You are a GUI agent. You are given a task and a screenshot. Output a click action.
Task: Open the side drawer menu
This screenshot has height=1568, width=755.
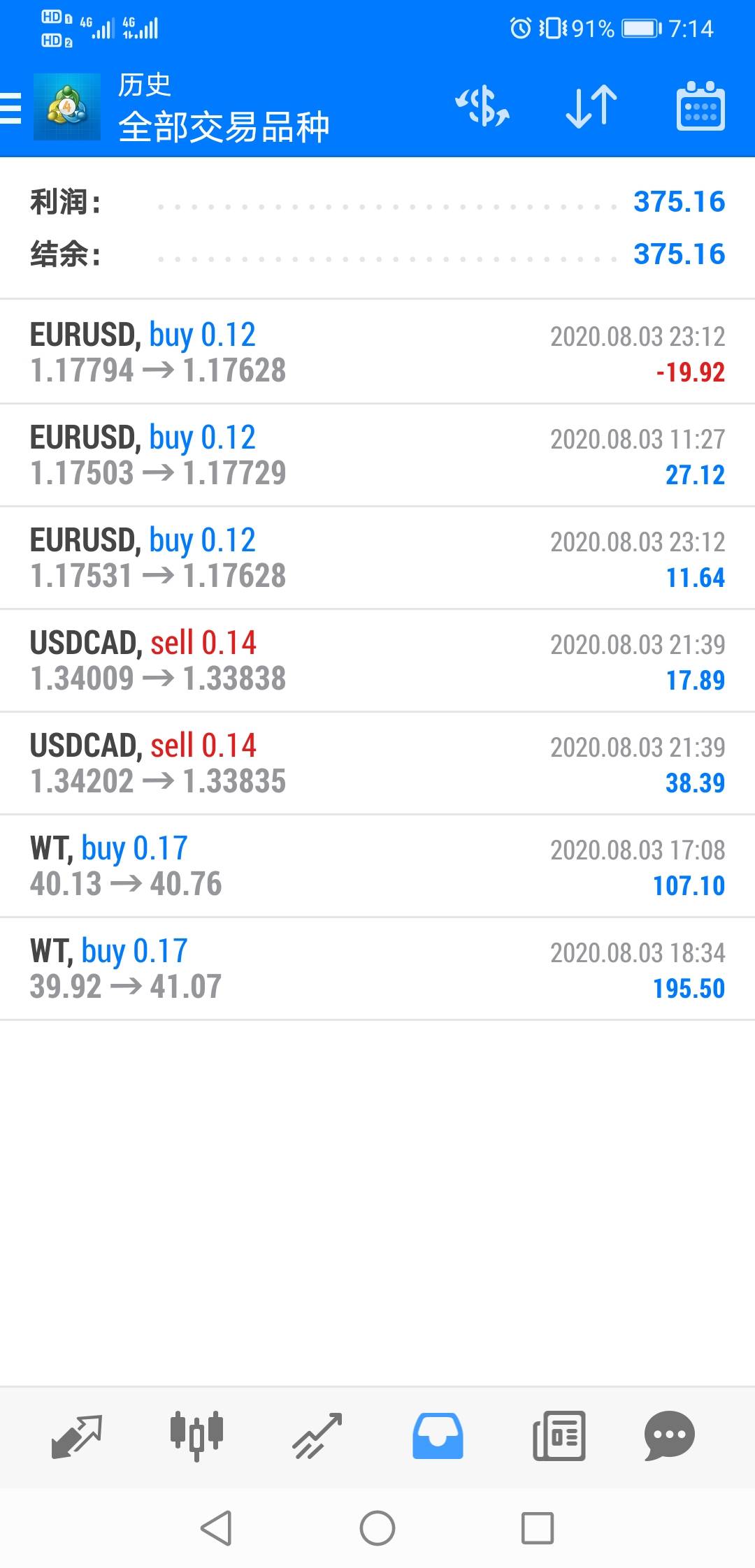coord(13,108)
